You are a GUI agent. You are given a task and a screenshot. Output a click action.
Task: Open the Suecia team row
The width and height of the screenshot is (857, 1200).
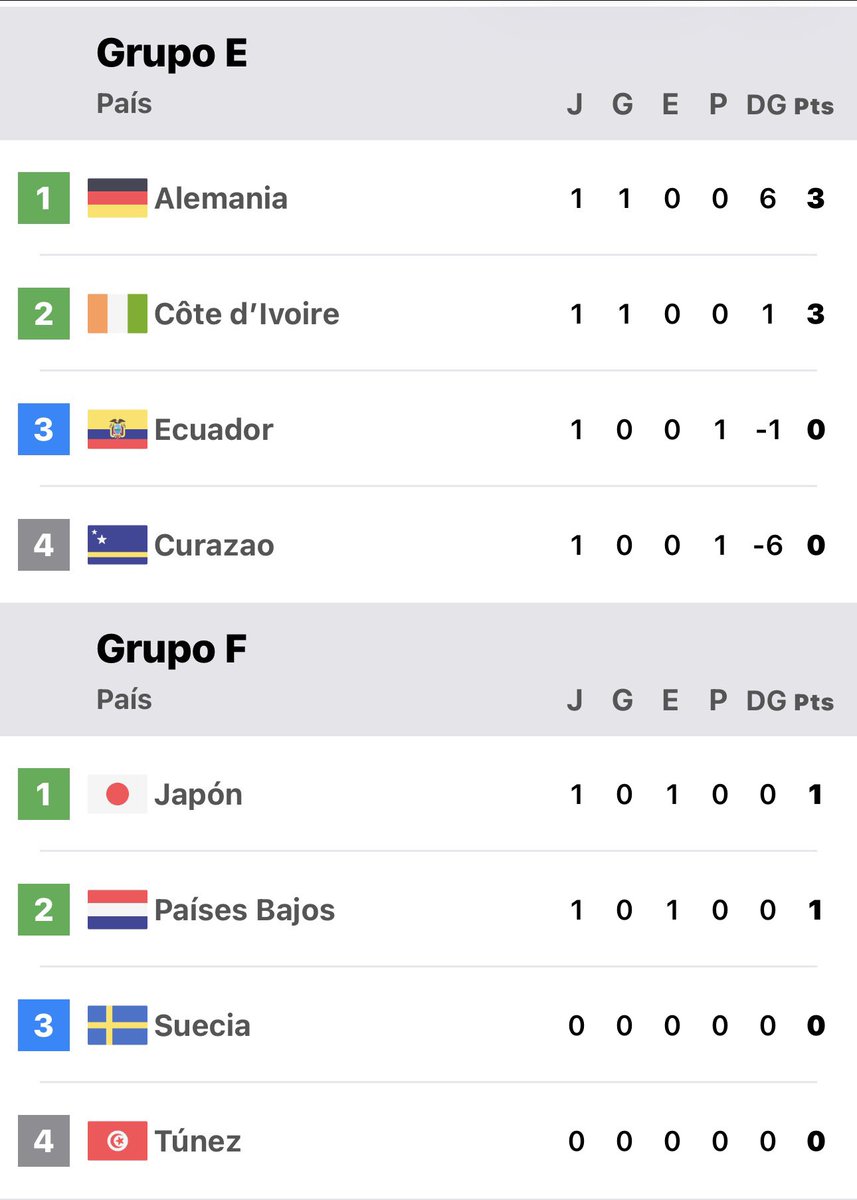click(428, 1025)
